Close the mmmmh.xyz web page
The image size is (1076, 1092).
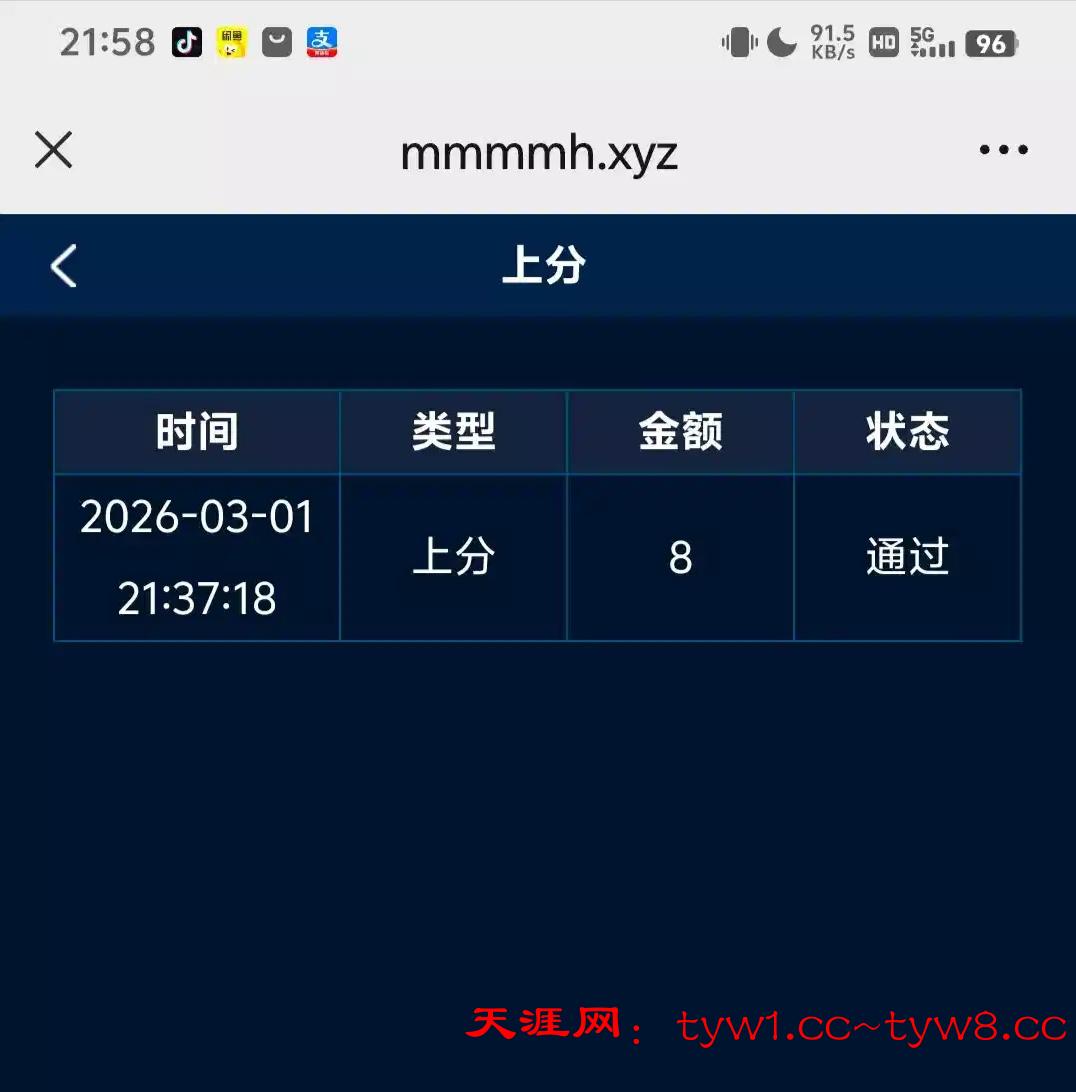click(53, 151)
